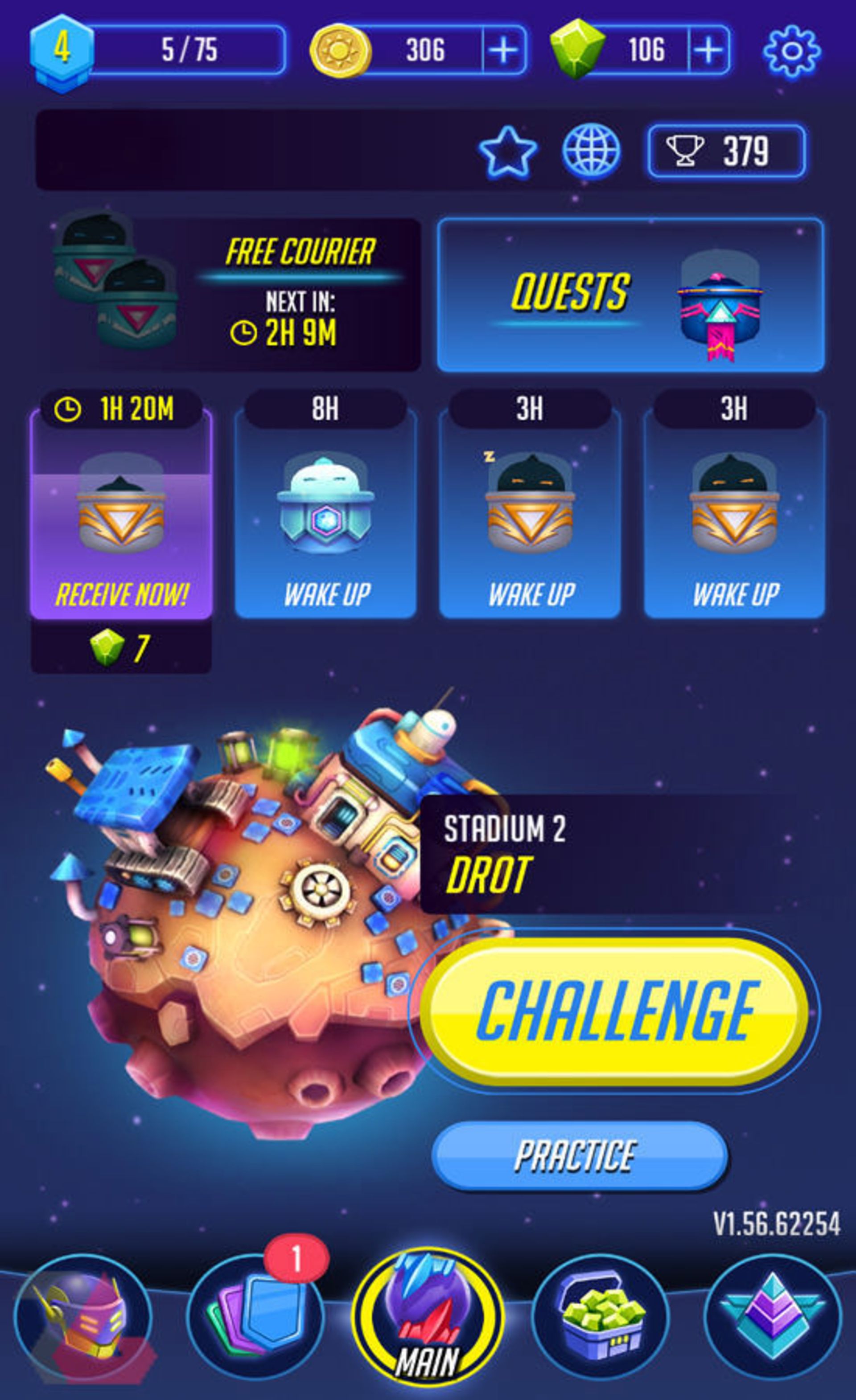
Task: Open Quests
Action: [630, 295]
